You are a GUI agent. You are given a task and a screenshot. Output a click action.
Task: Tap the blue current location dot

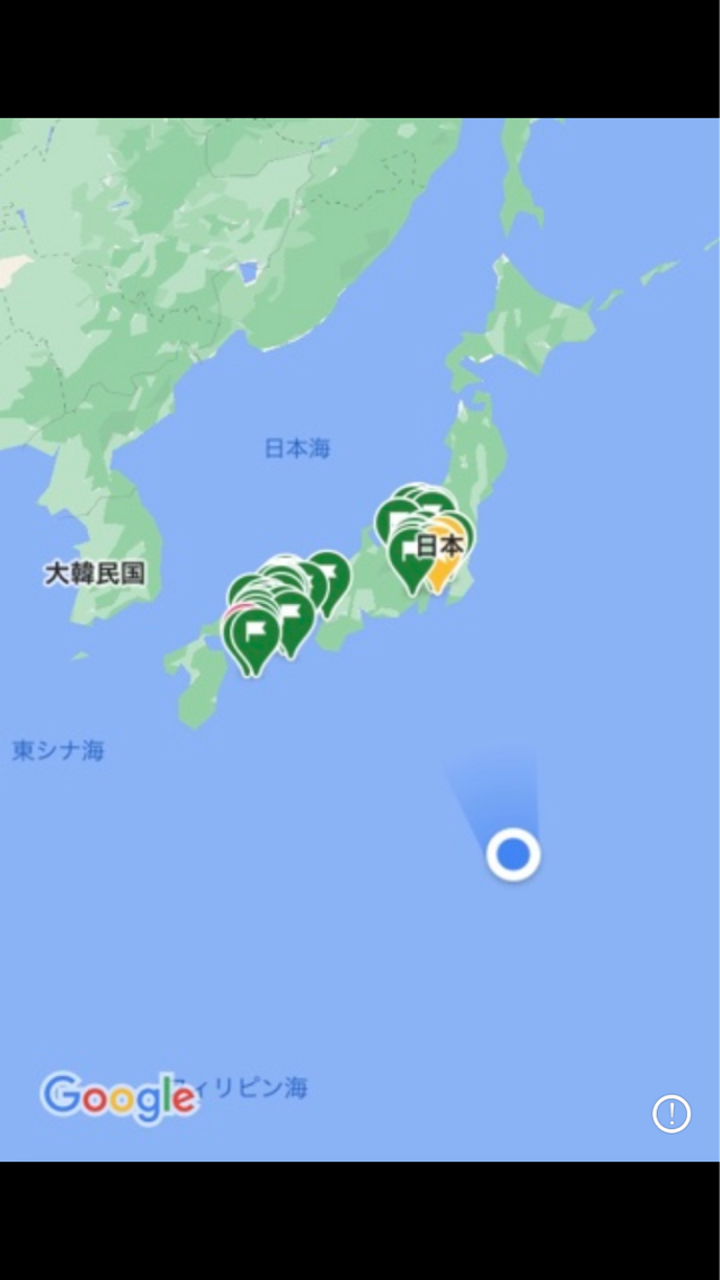(513, 855)
